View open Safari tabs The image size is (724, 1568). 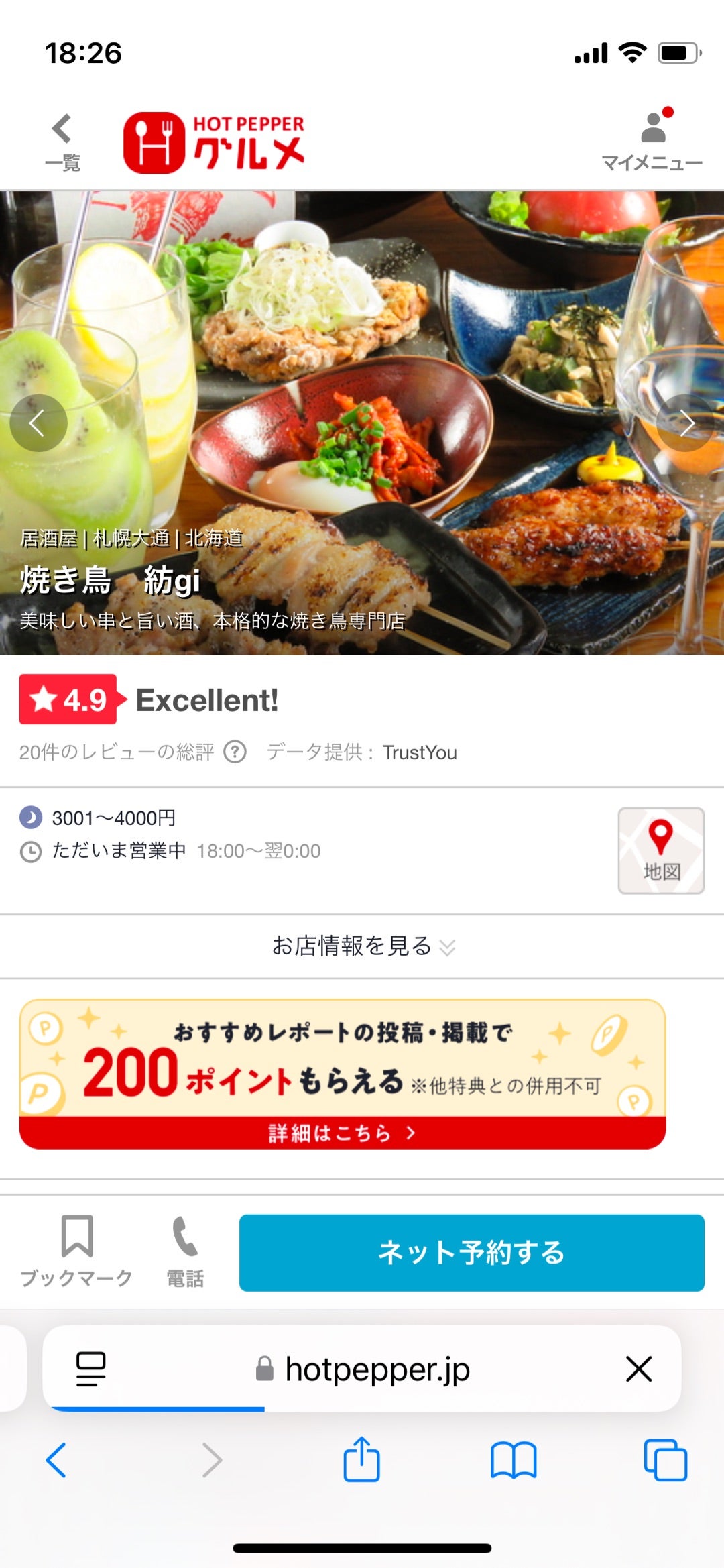[665, 1460]
